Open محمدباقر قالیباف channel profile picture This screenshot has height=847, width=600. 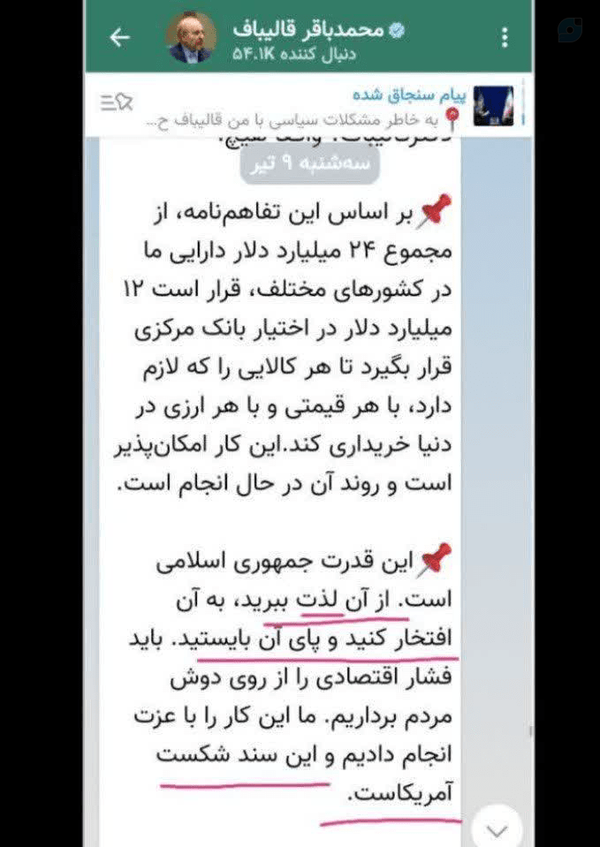[x=190, y=37]
